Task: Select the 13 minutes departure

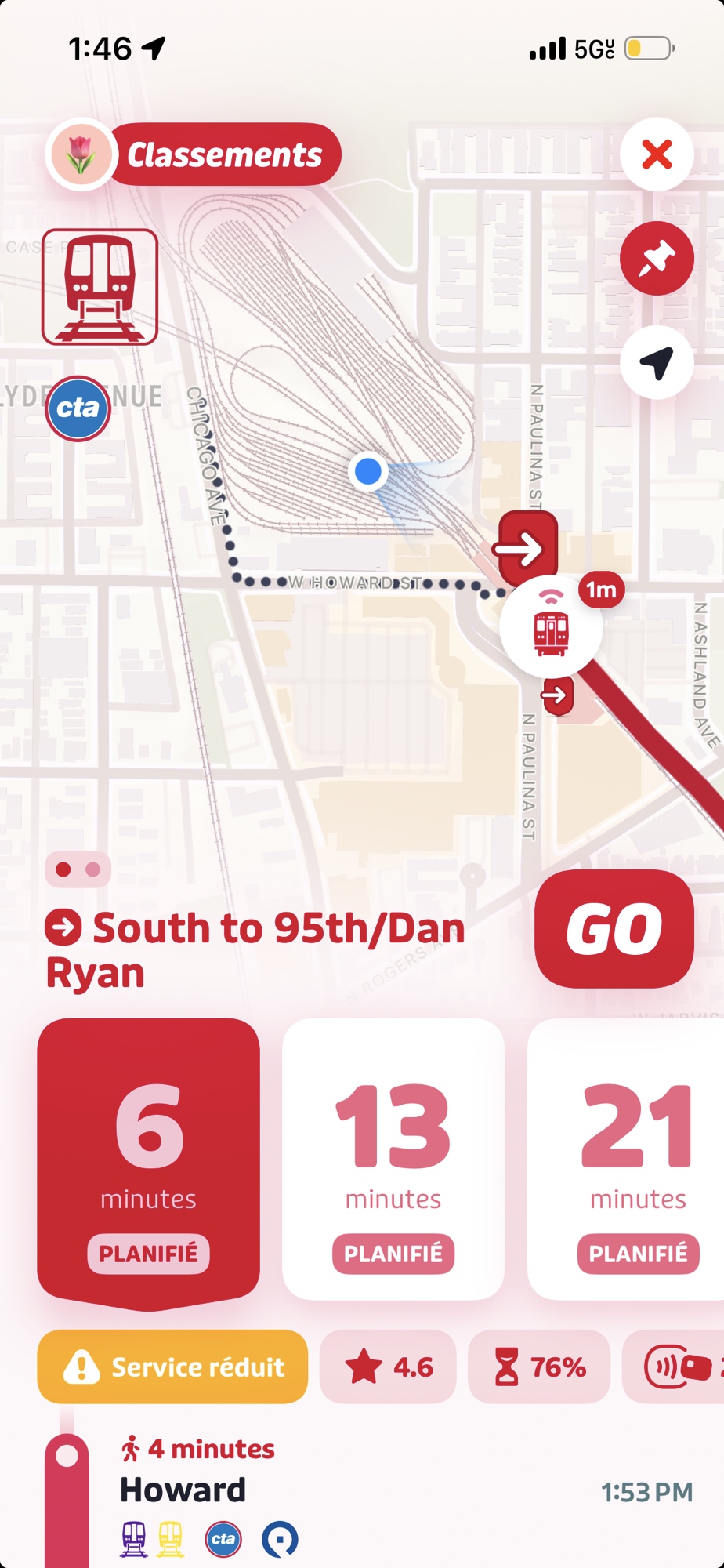Action: click(x=393, y=1160)
